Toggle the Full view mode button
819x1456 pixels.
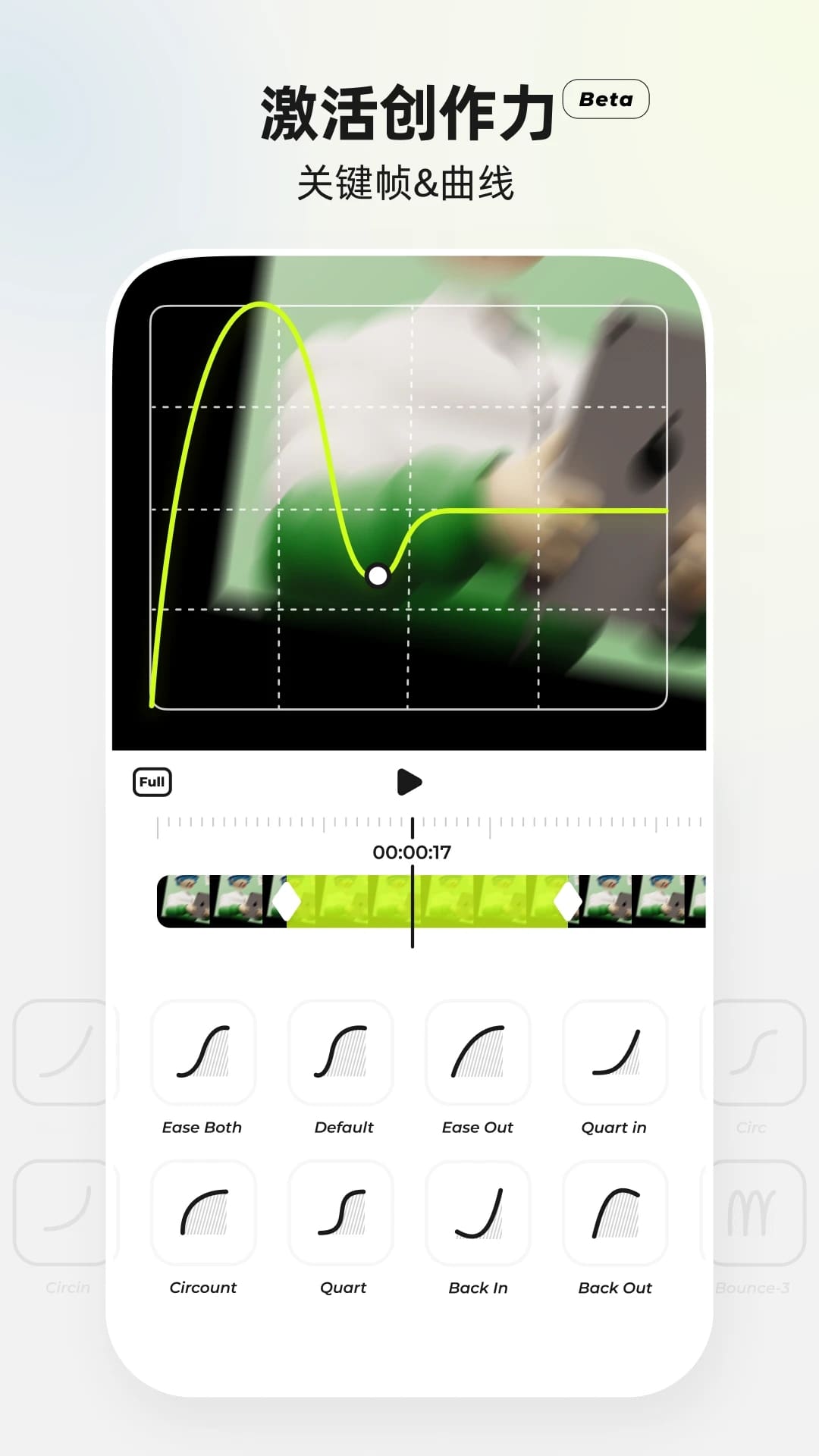coord(152,781)
